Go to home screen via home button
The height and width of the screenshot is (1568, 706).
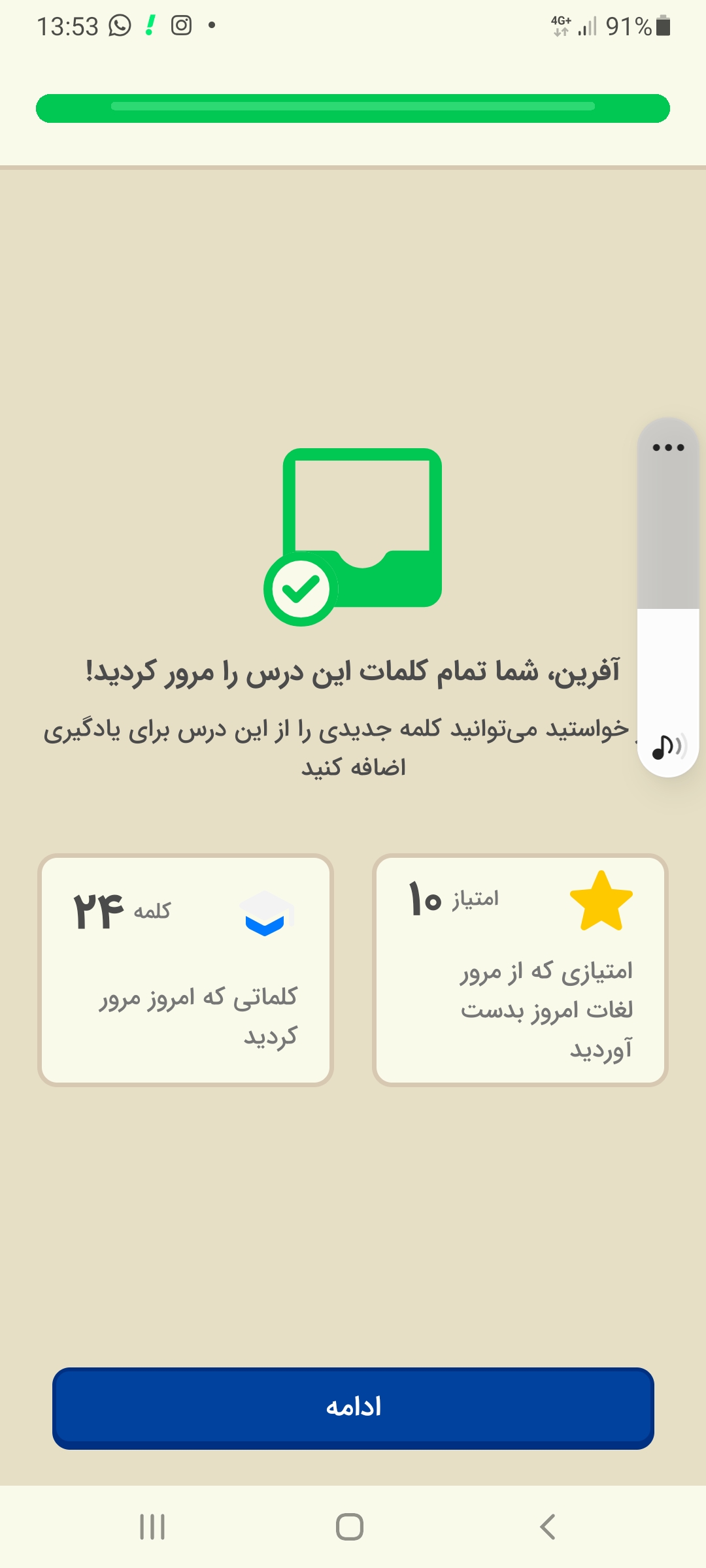(x=350, y=1527)
